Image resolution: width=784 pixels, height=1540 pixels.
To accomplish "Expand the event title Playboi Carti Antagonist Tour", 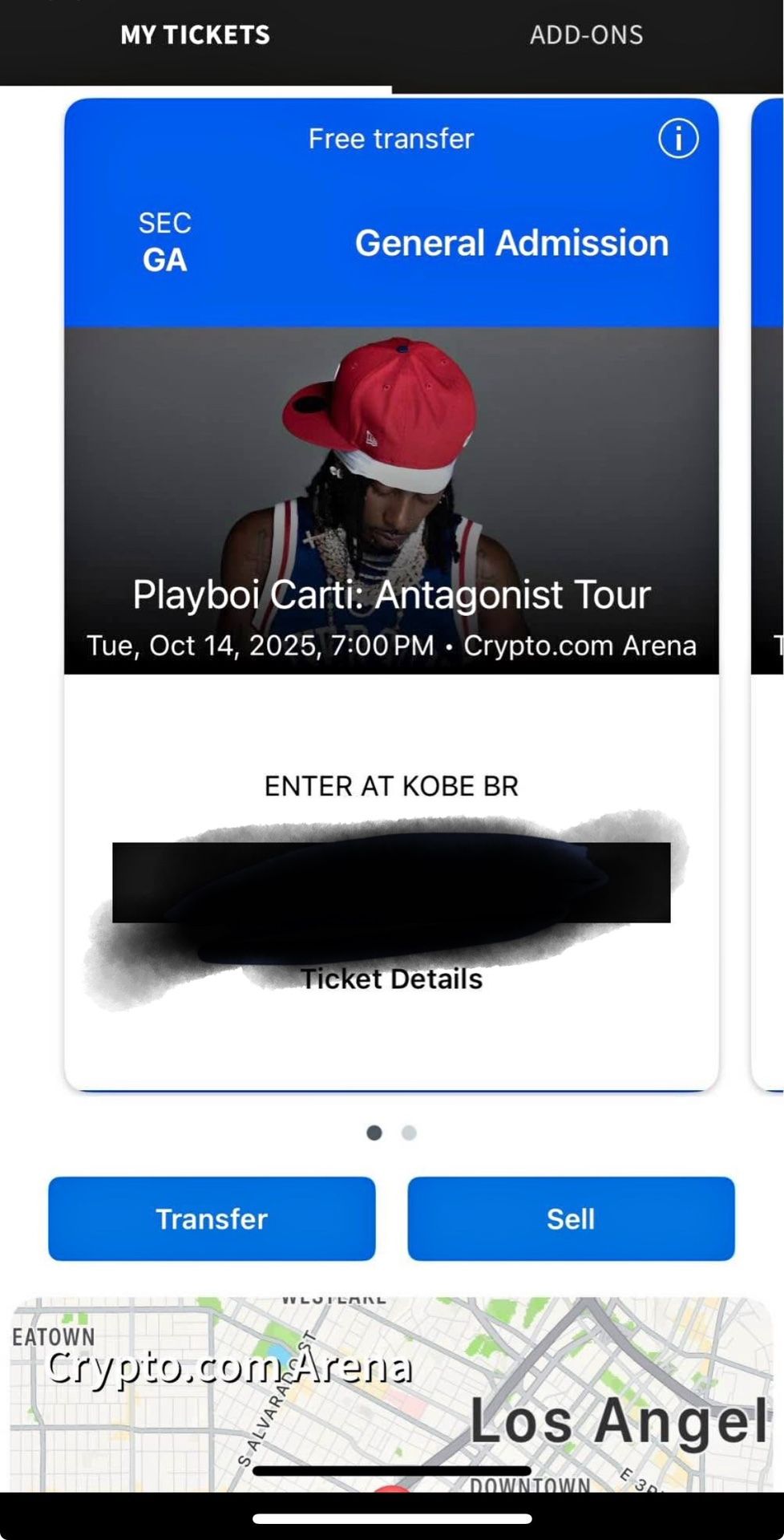I will [x=392, y=595].
